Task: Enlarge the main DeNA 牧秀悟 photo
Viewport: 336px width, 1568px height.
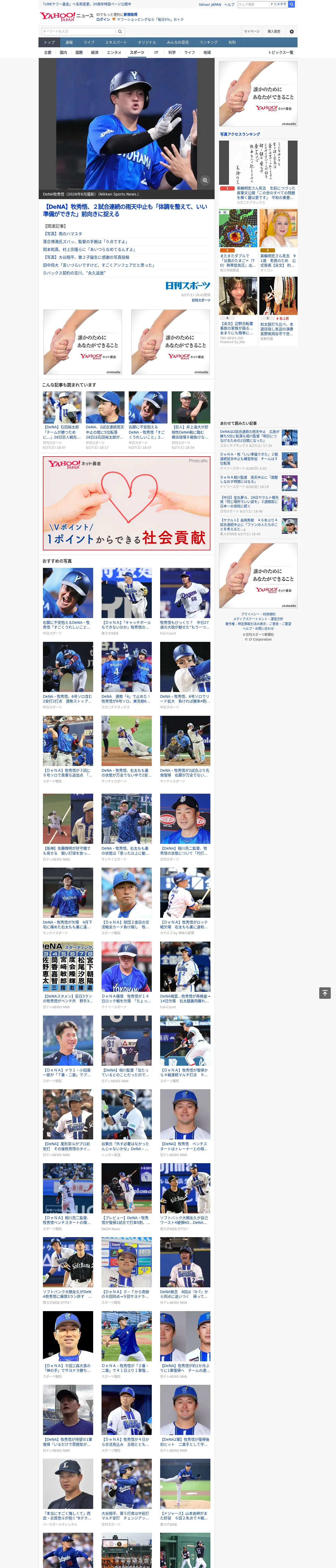Action: (x=205, y=180)
